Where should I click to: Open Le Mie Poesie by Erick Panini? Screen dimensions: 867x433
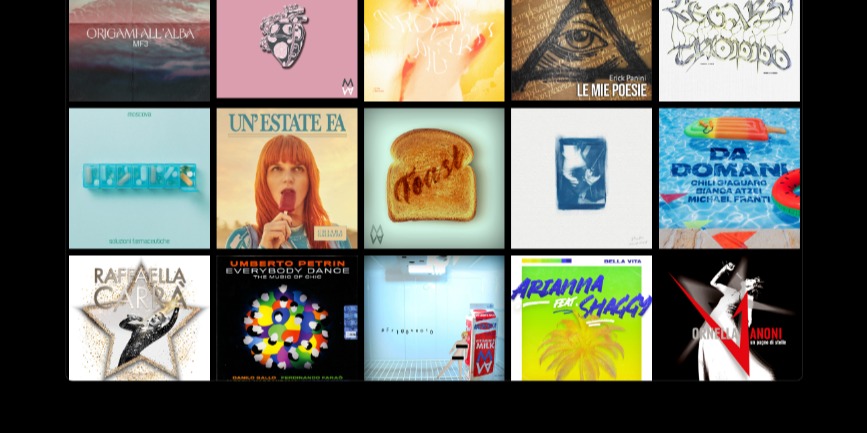click(x=582, y=50)
